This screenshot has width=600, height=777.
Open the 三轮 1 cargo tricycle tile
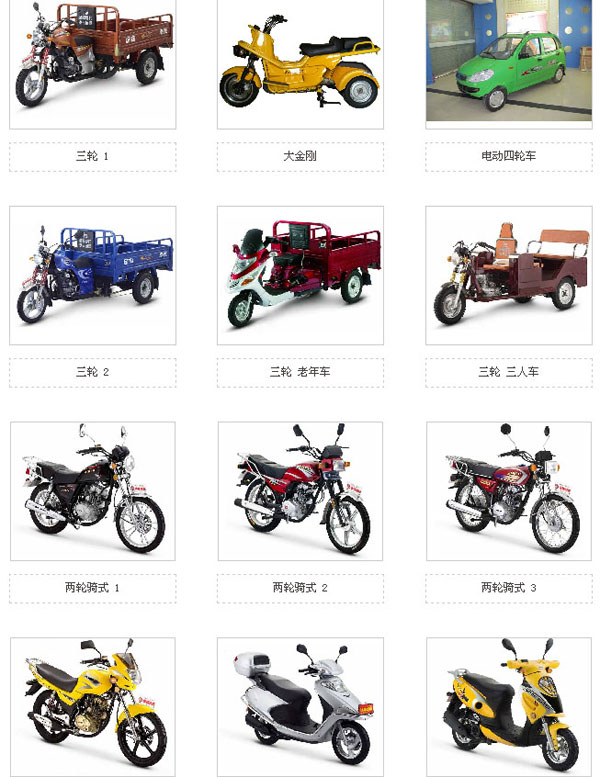pyautogui.click(x=92, y=60)
